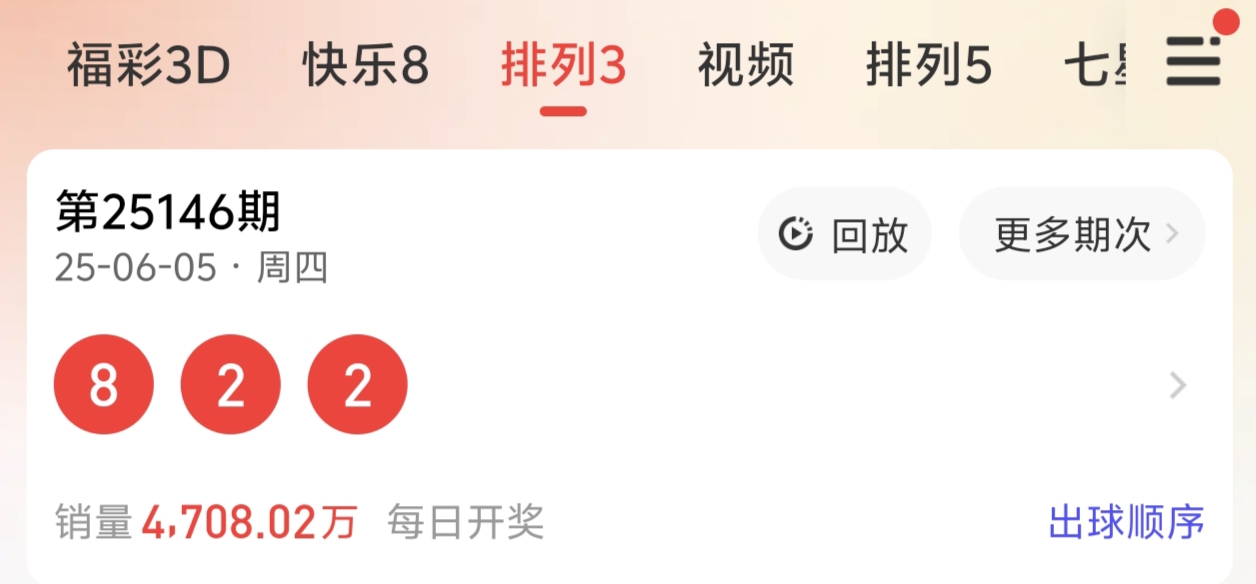The width and height of the screenshot is (1256, 584).
Task: Open the 视频 tab
Action: (746, 66)
